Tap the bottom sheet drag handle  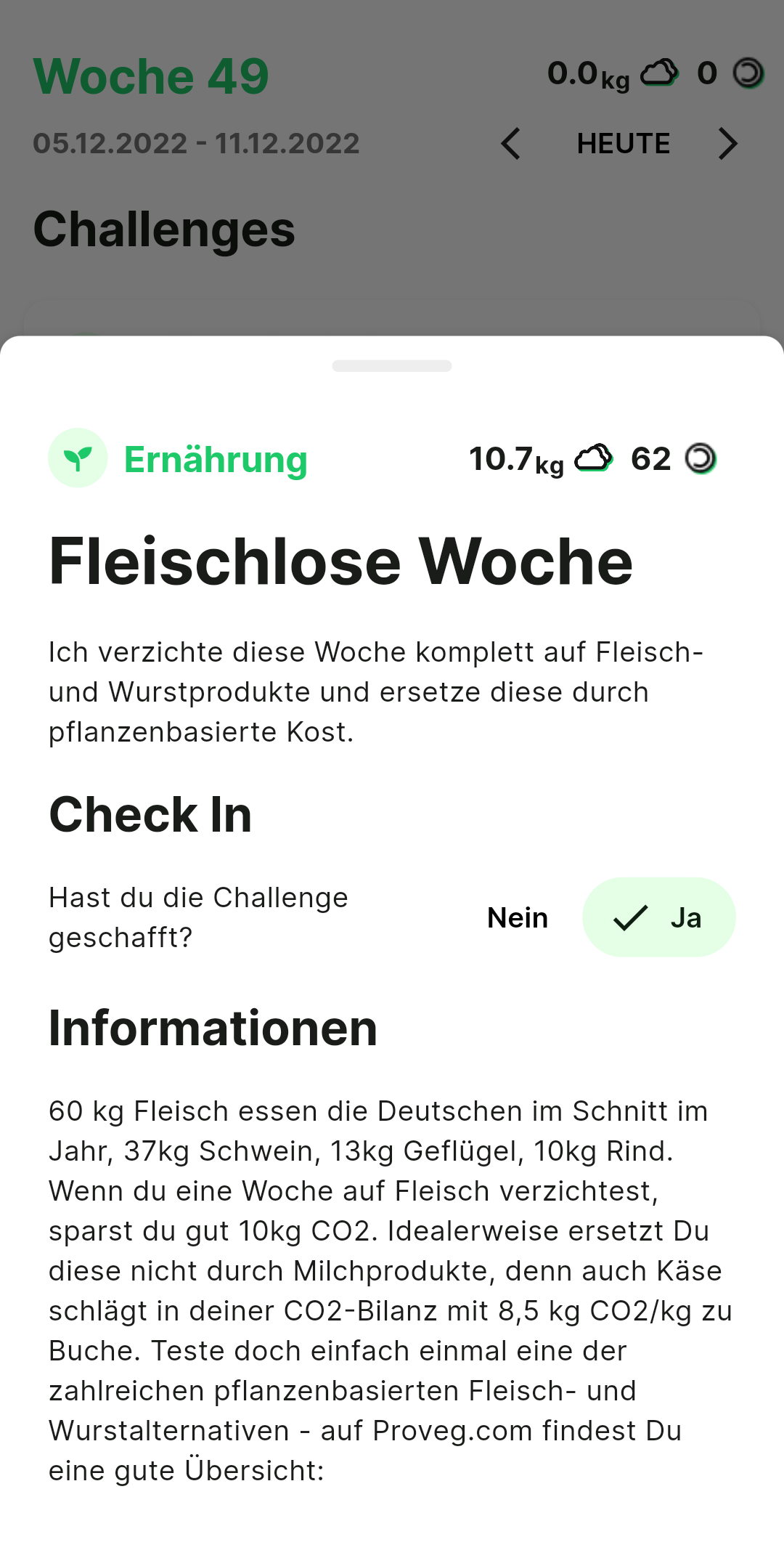point(391,366)
